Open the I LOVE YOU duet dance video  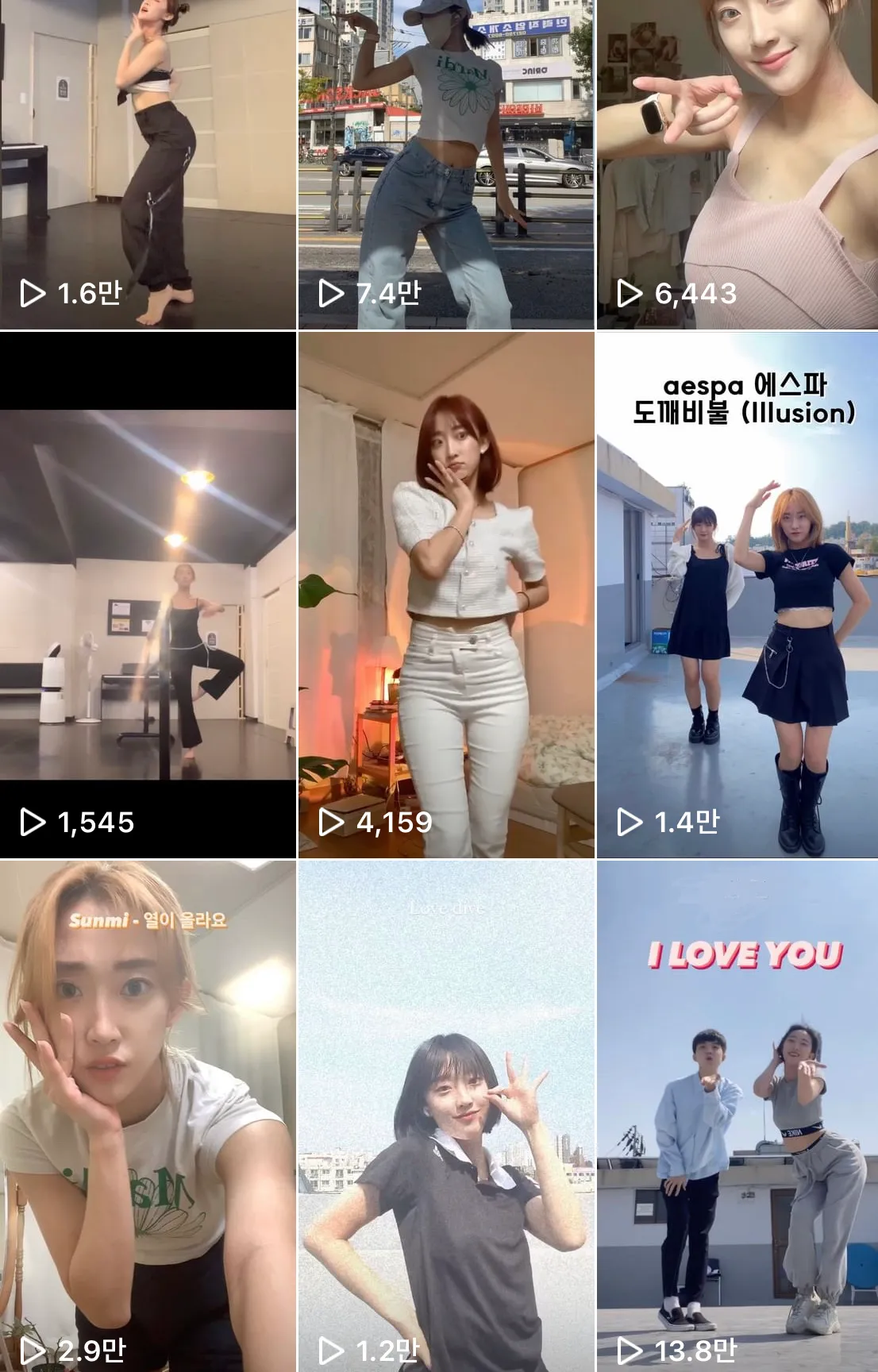734,1112
